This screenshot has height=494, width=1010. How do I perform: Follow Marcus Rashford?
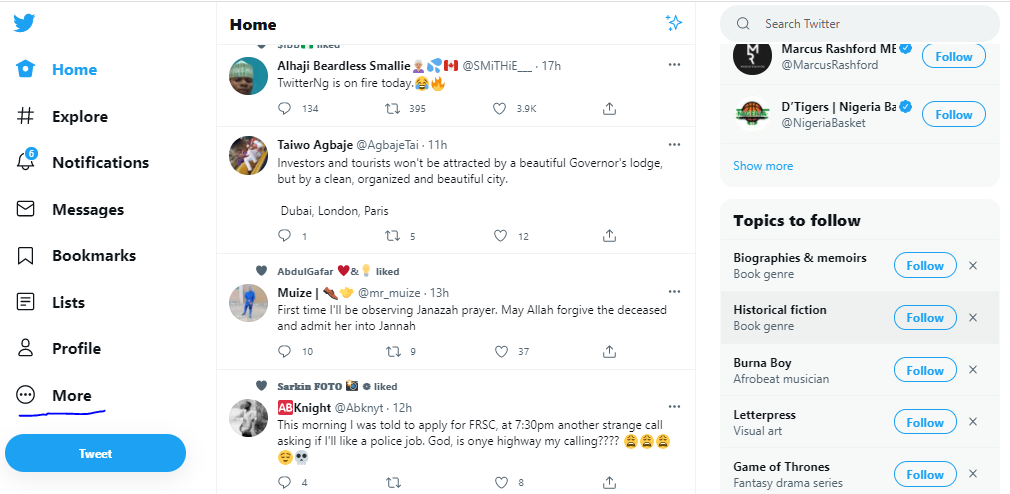[953, 57]
